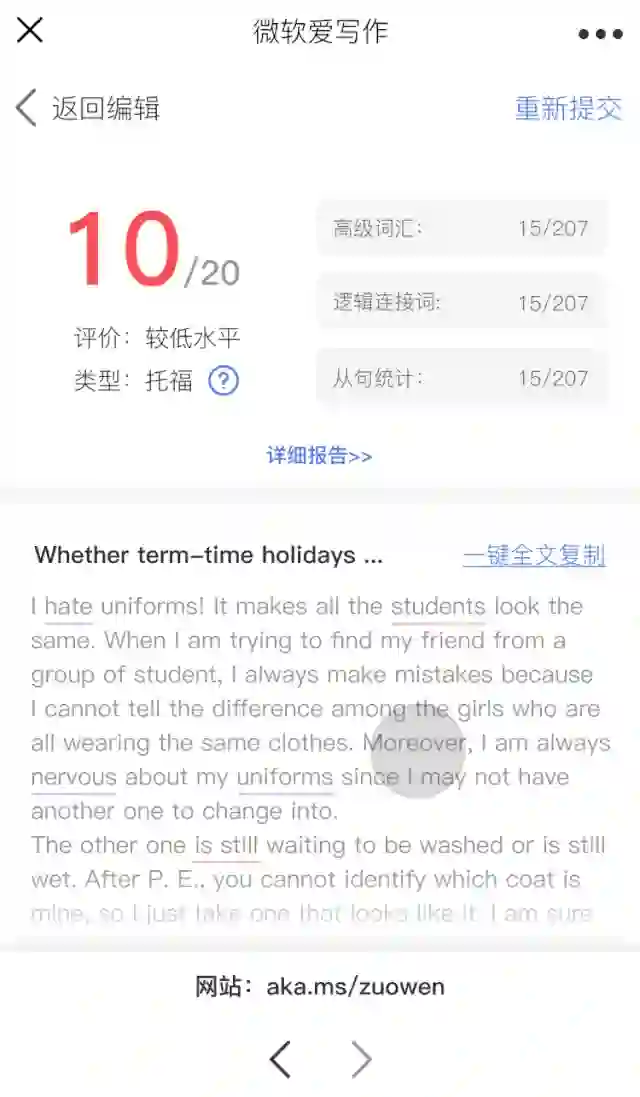View the 详细报告 detailed report
The image size is (640, 1097).
319,456
